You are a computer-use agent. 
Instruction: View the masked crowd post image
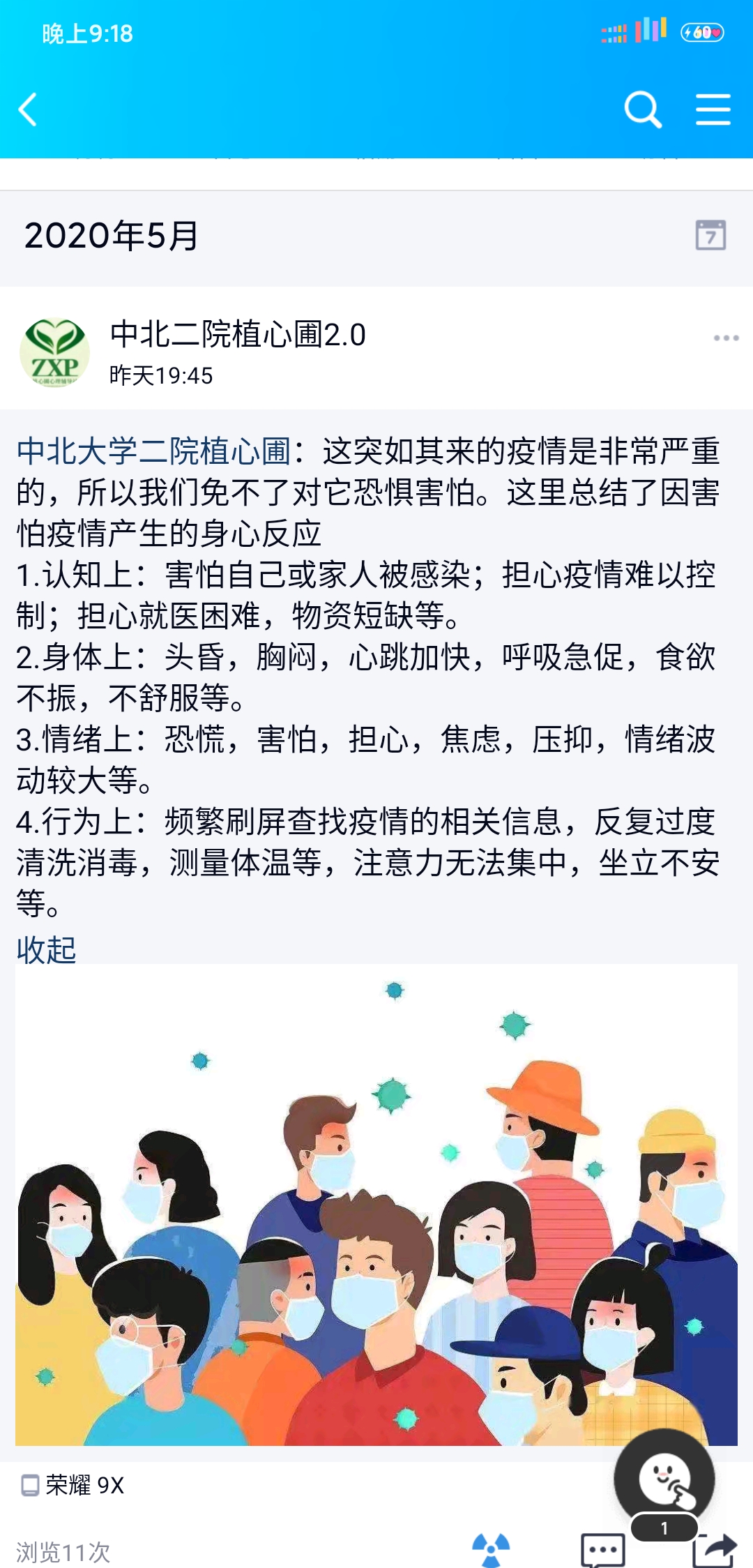coord(376,1204)
